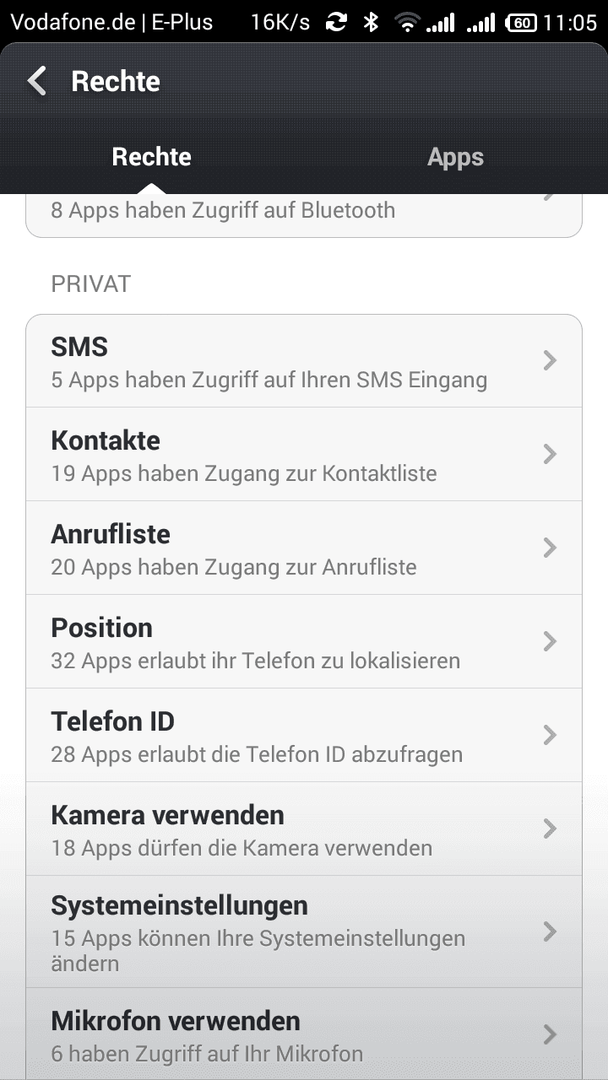Open Kontakte permissions
Image resolution: width=608 pixels, height=1080 pixels.
(304, 454)
